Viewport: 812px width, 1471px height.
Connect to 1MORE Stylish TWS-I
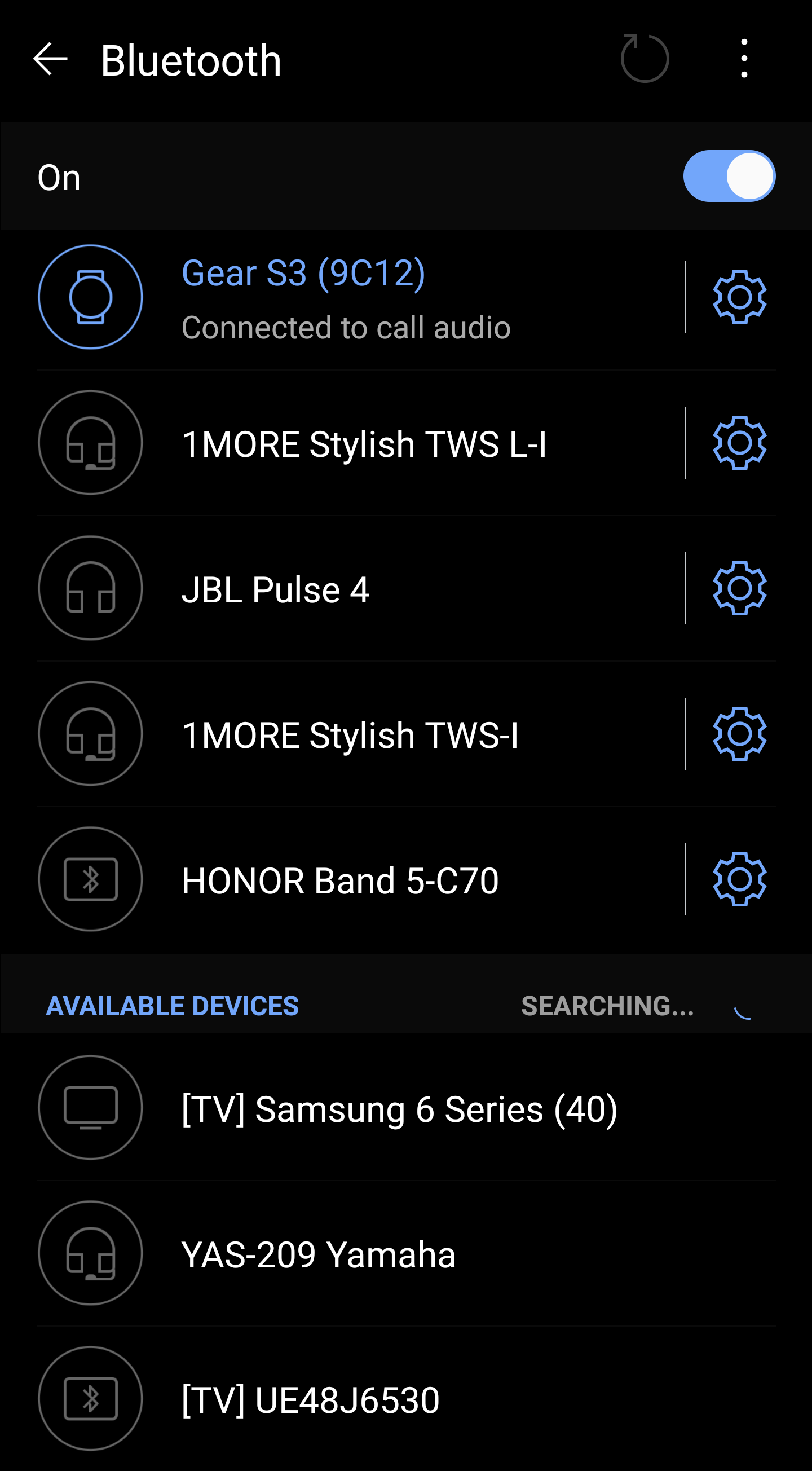(350, 735)
